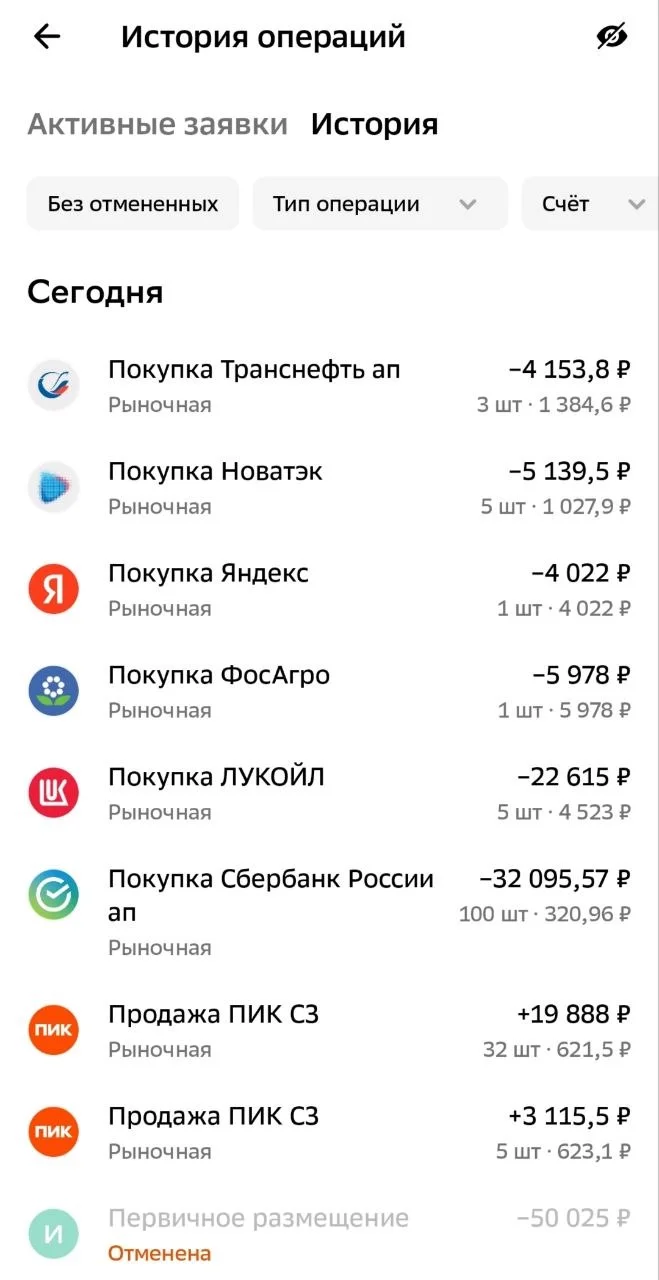Go back with the arrow icon
The height and width of the screenshot is (1280, 659).
coord(47,37)
